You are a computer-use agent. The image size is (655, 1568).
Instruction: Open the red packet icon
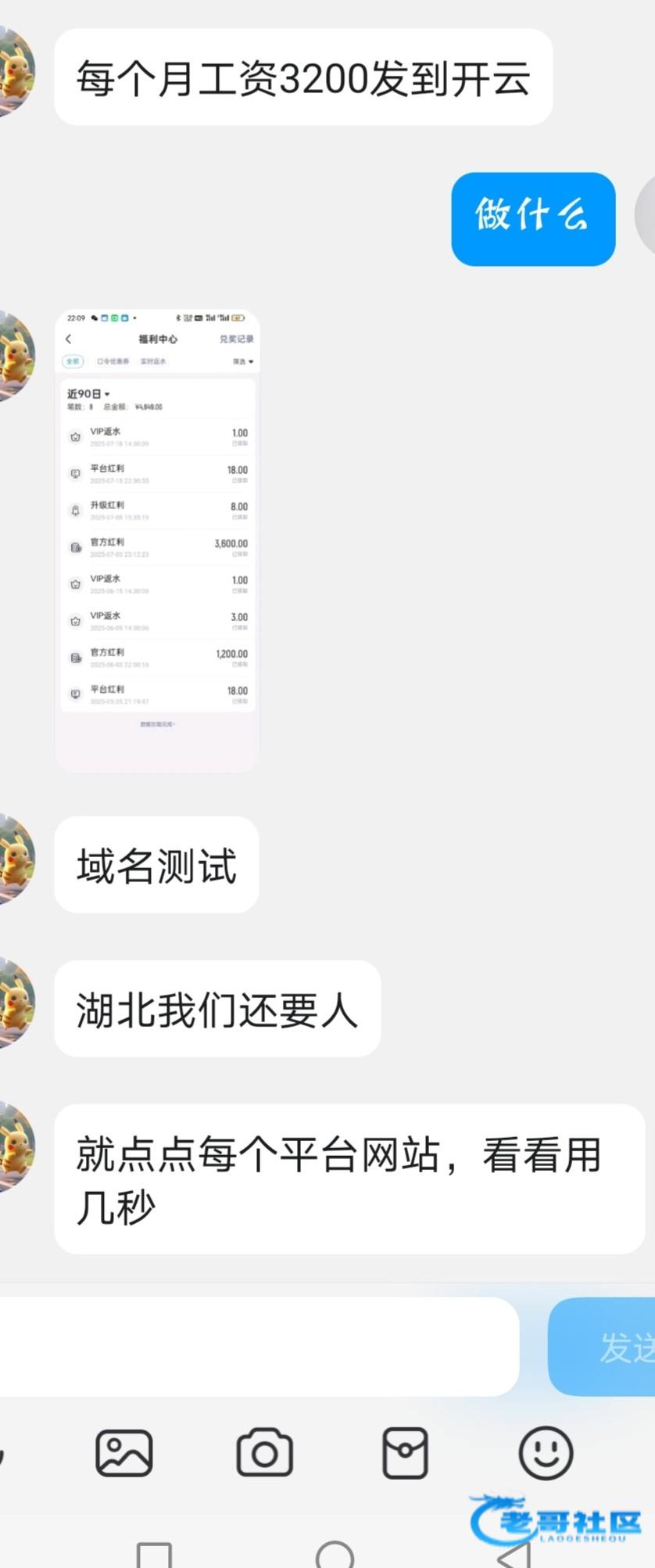tap(405, 1453)
